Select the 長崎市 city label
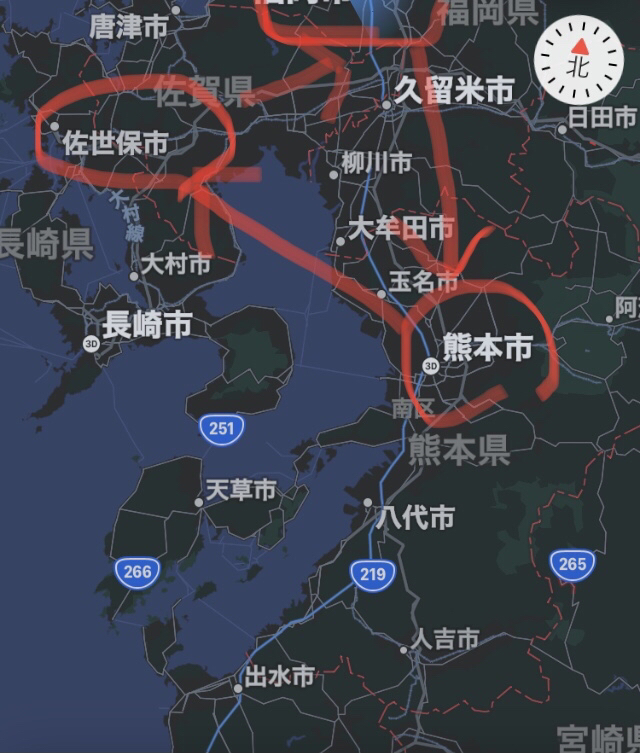 pos(148,323)
